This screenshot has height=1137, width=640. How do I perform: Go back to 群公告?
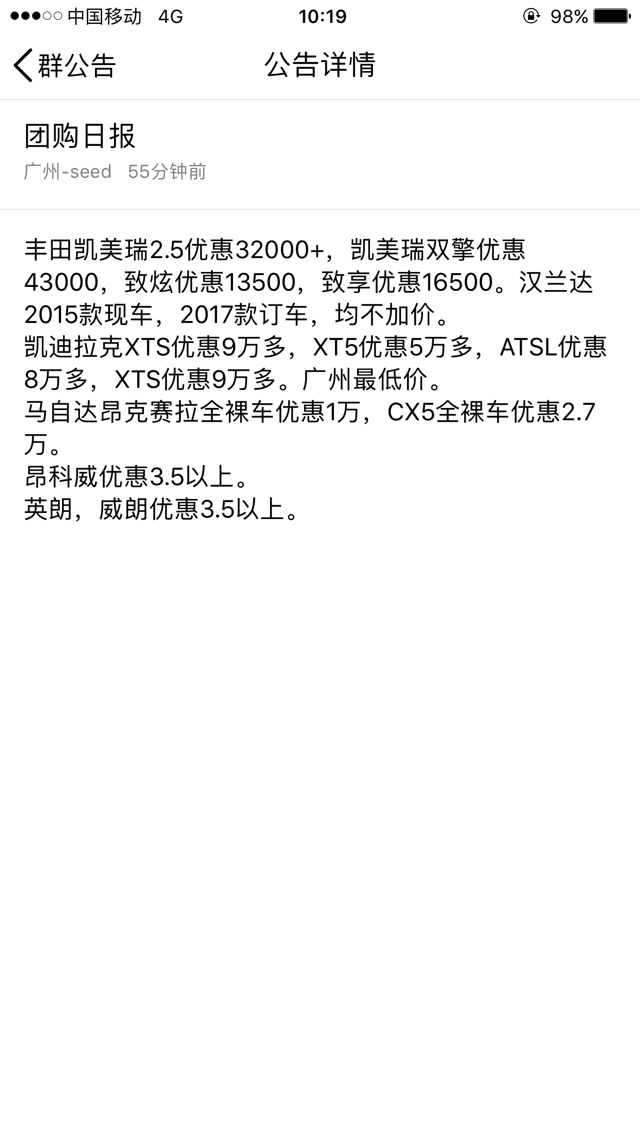pos(64,66)
